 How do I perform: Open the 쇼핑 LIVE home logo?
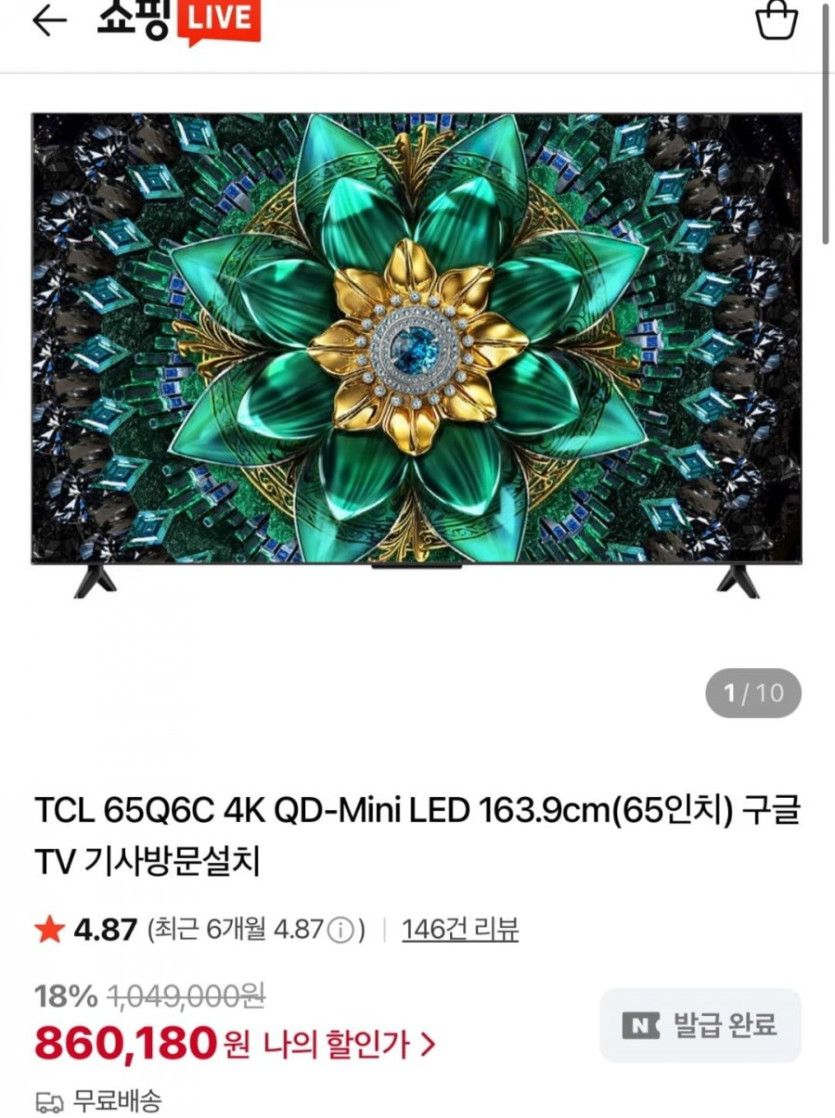click(178, 21)
